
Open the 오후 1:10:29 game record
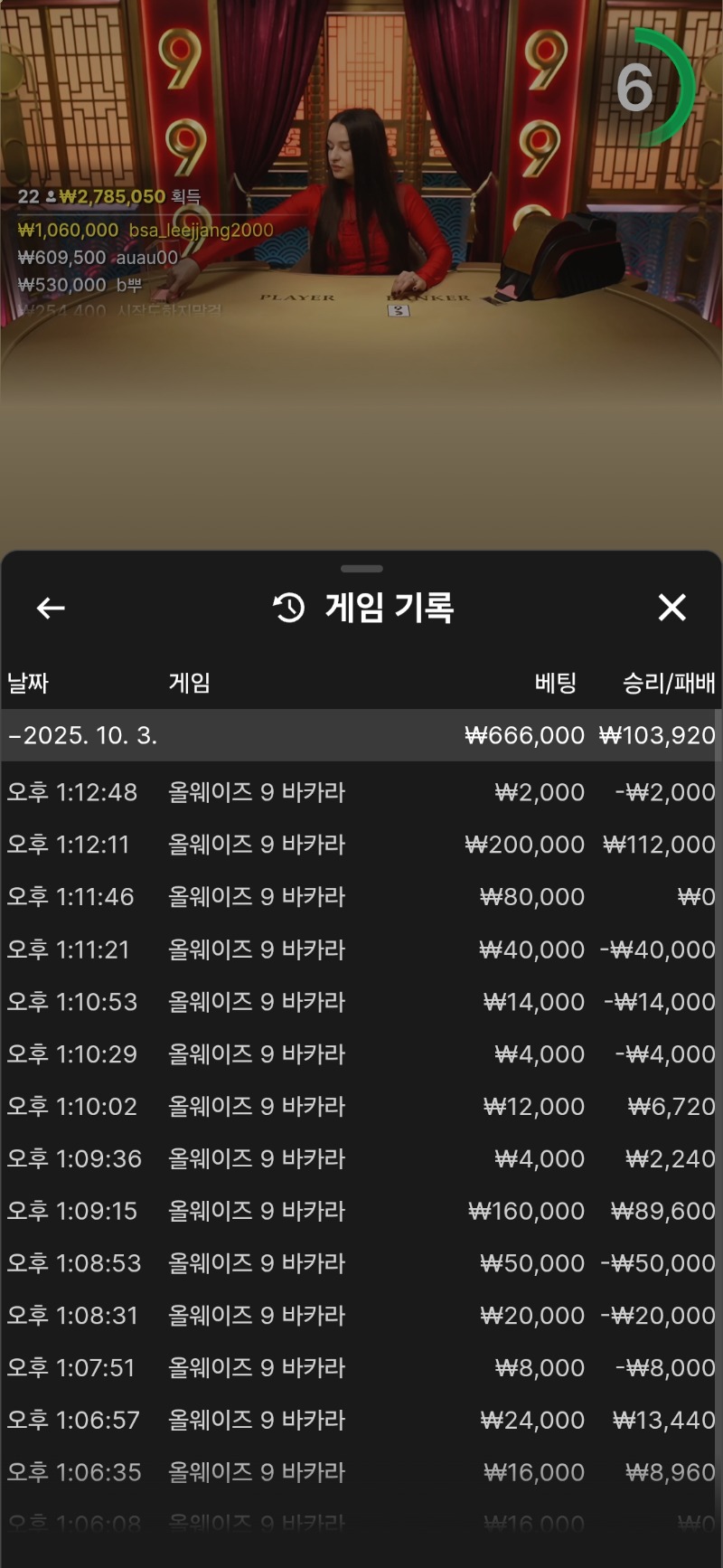click(360, 1054)
